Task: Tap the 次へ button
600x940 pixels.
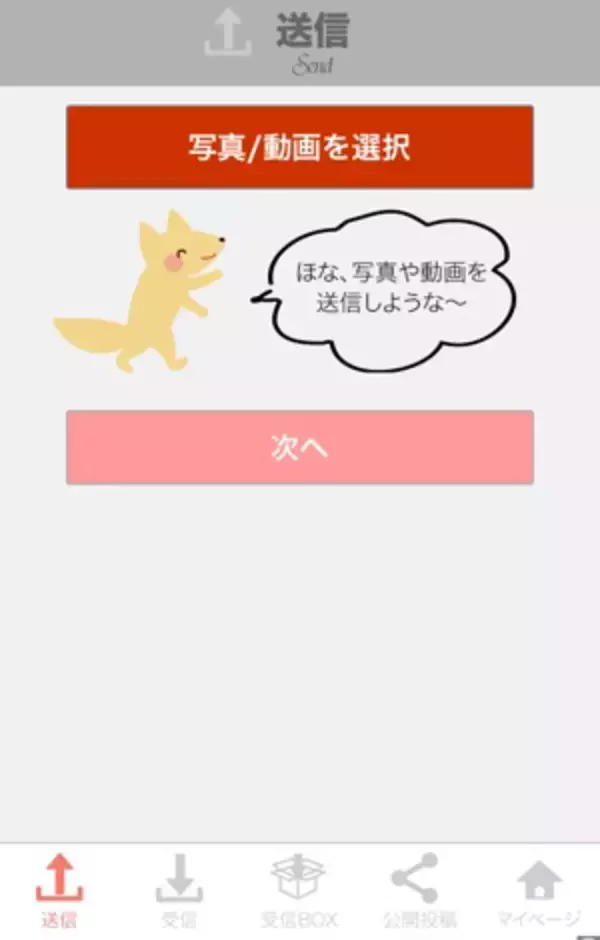Action: coord(300,448)
